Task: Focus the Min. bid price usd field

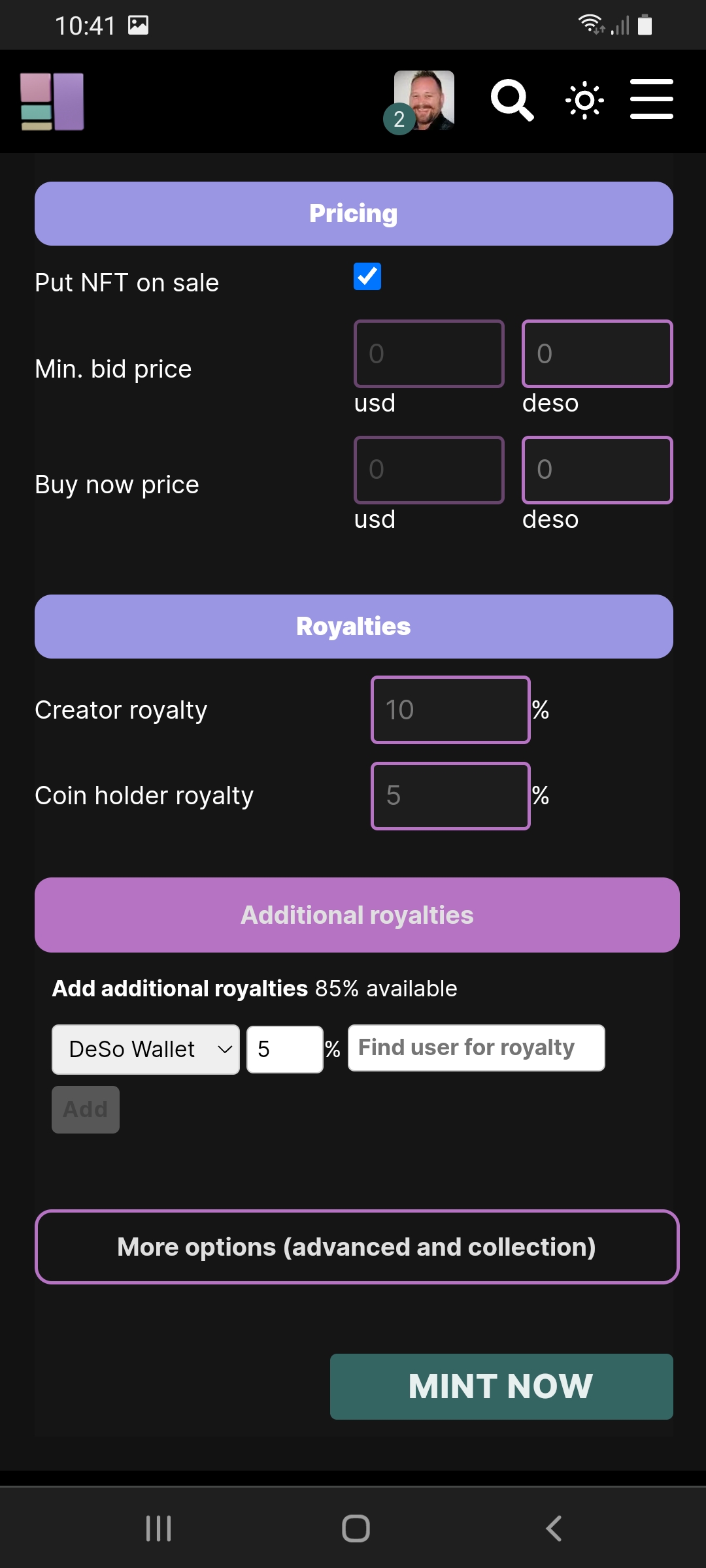Action: (x=429, y=353)
